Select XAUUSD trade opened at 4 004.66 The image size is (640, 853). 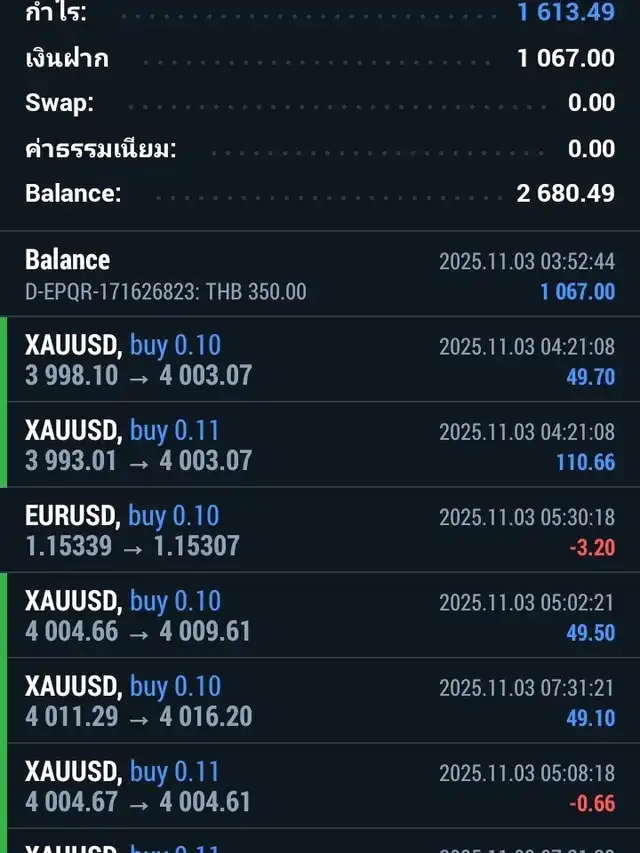pyautogui.click(x=320, y=615)
